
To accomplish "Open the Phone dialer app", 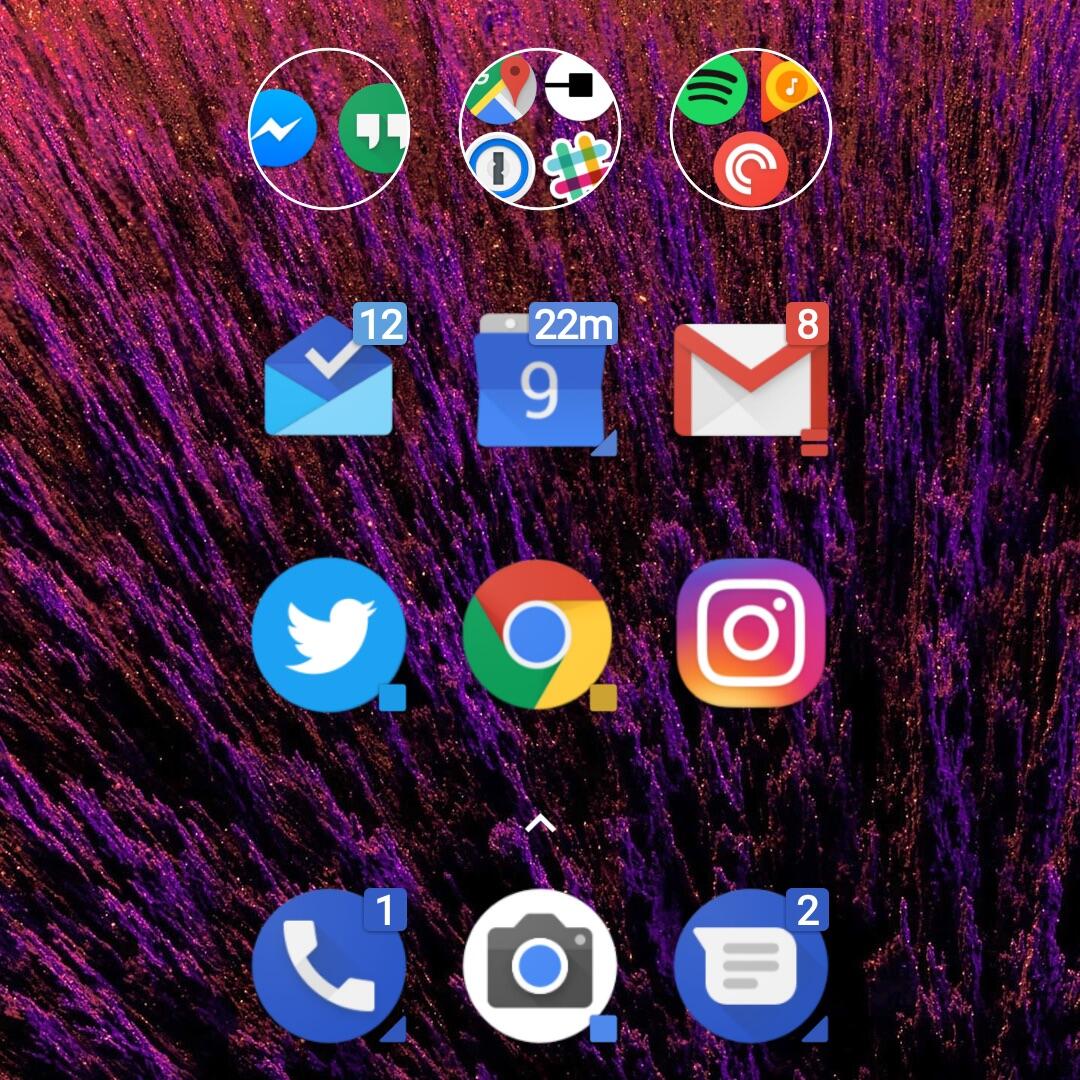I will tap(328, 966).
